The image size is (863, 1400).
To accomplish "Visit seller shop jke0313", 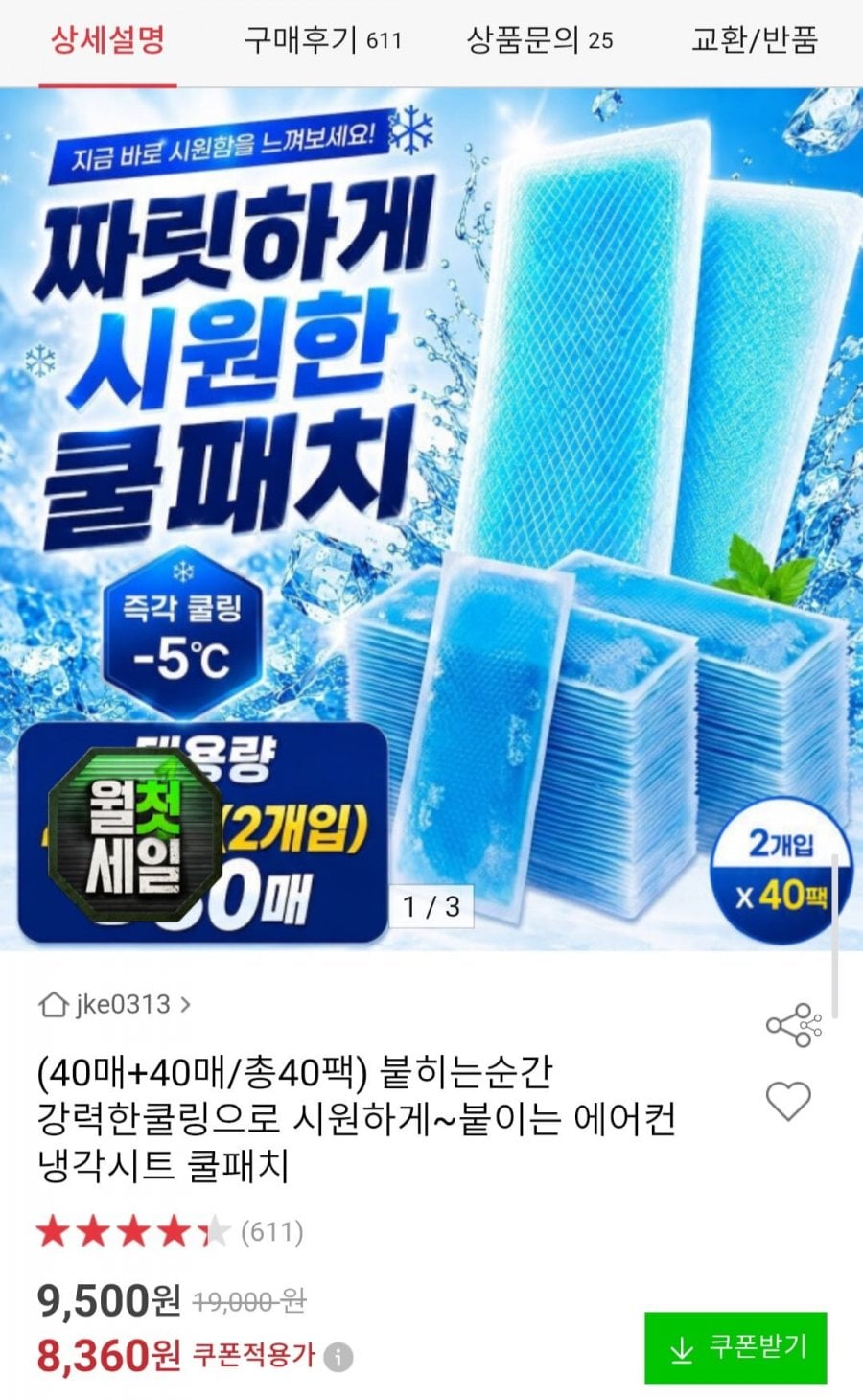I will coord(115,1004).
